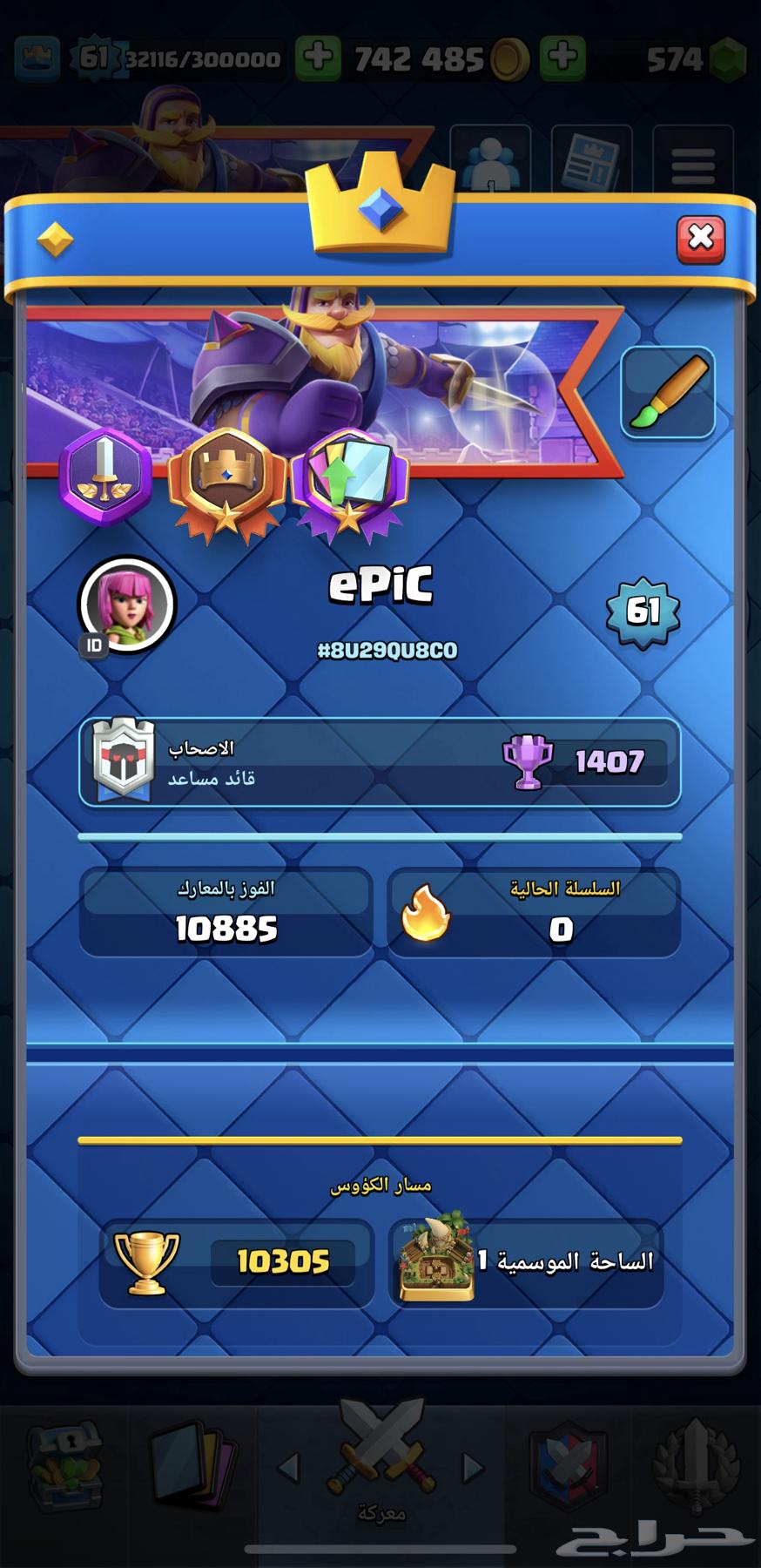Close the player profile popup

tap(700, 238)
